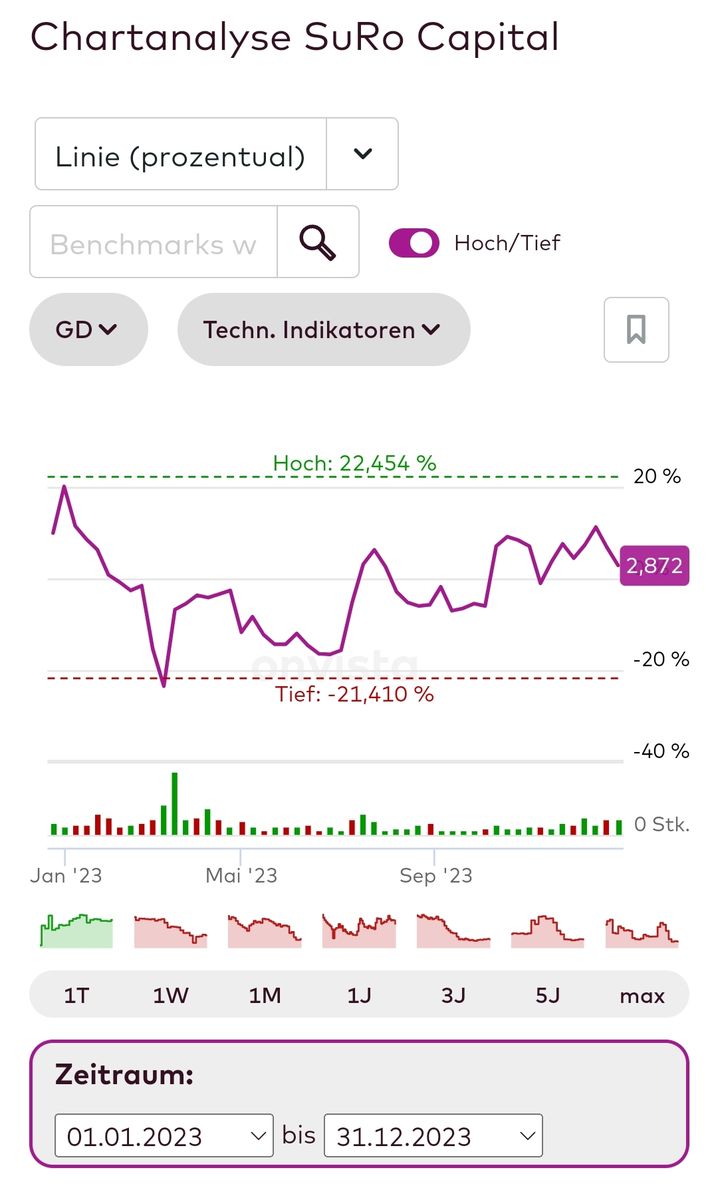The image size is (718, 1200).
Task: Tap the magnifying glass search button
Action: pos(318,242)
